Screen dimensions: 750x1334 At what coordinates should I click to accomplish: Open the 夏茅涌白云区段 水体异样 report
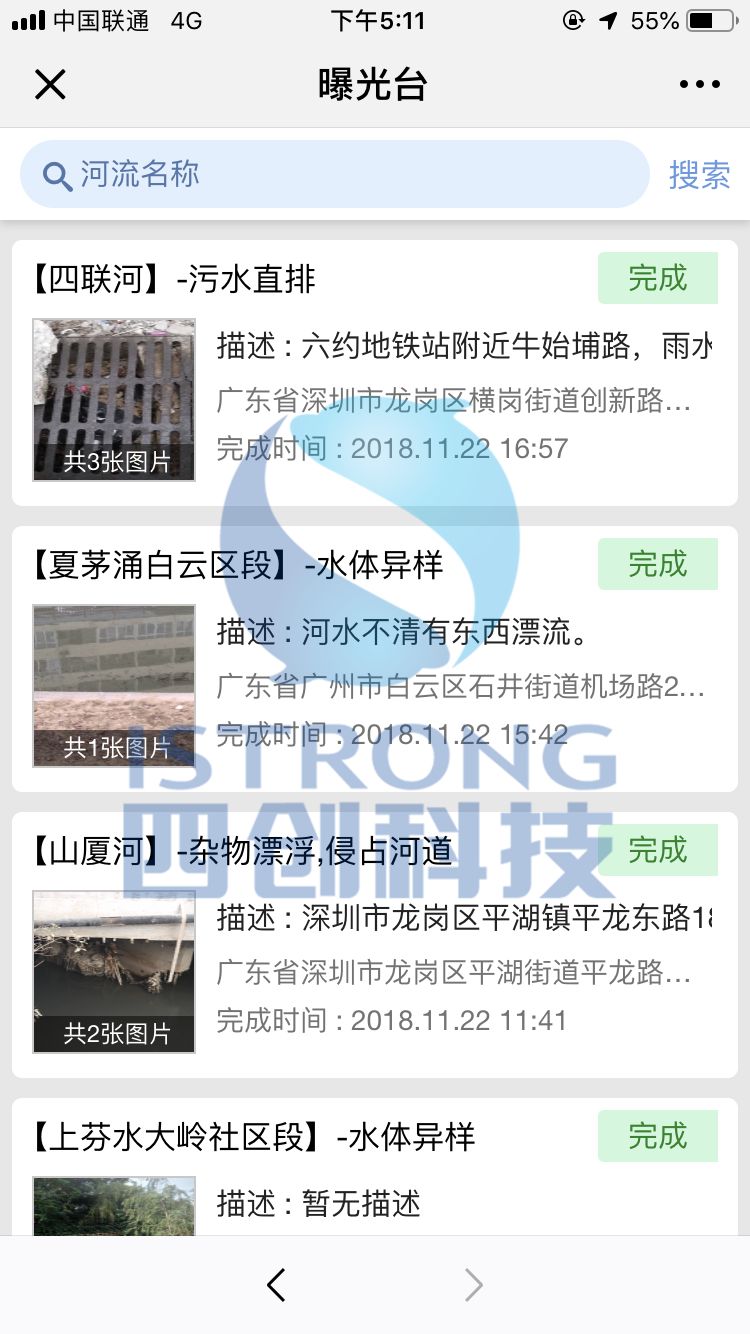[374, 659]
